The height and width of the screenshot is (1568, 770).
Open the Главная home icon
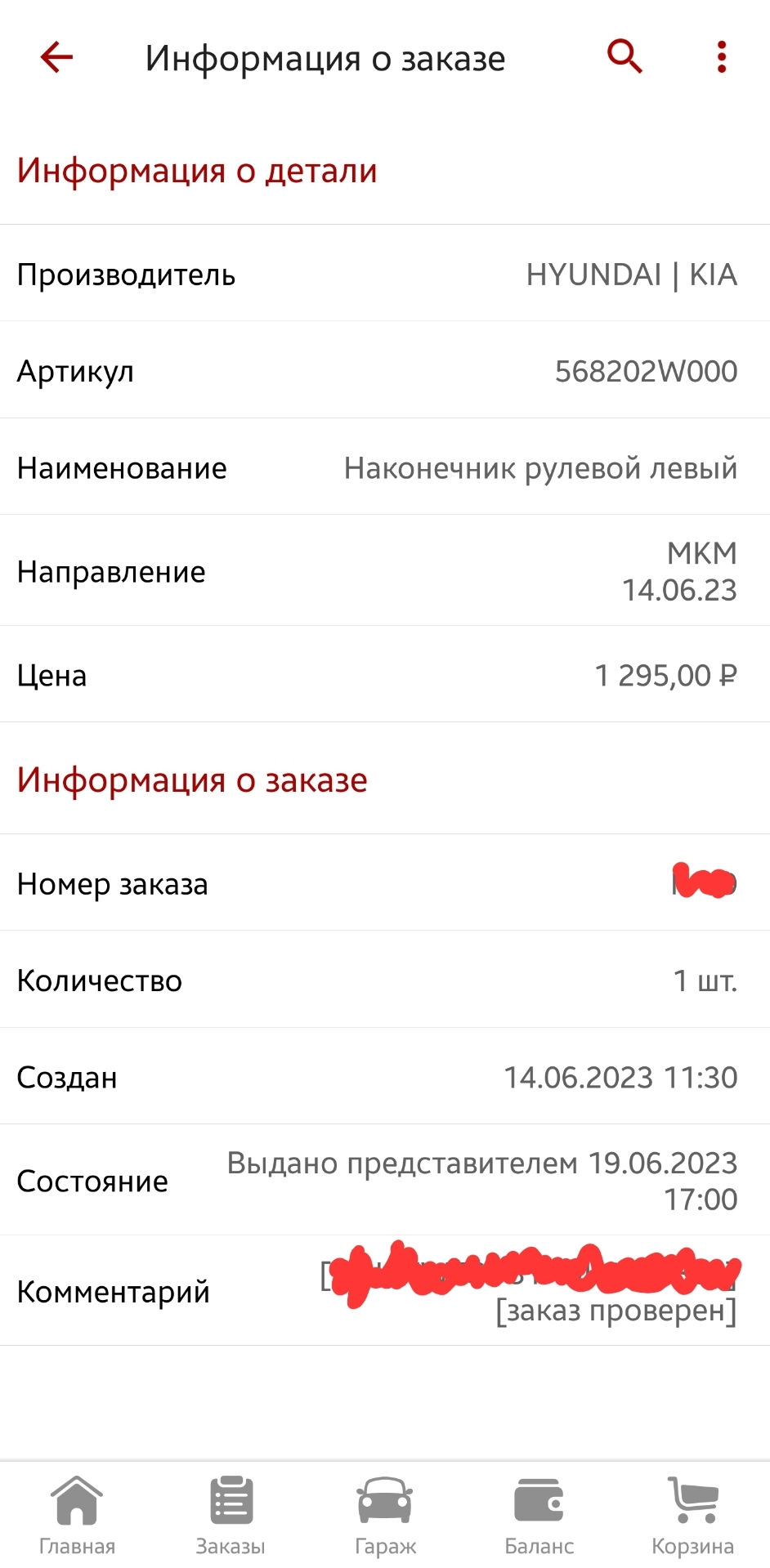point(77,1500)
